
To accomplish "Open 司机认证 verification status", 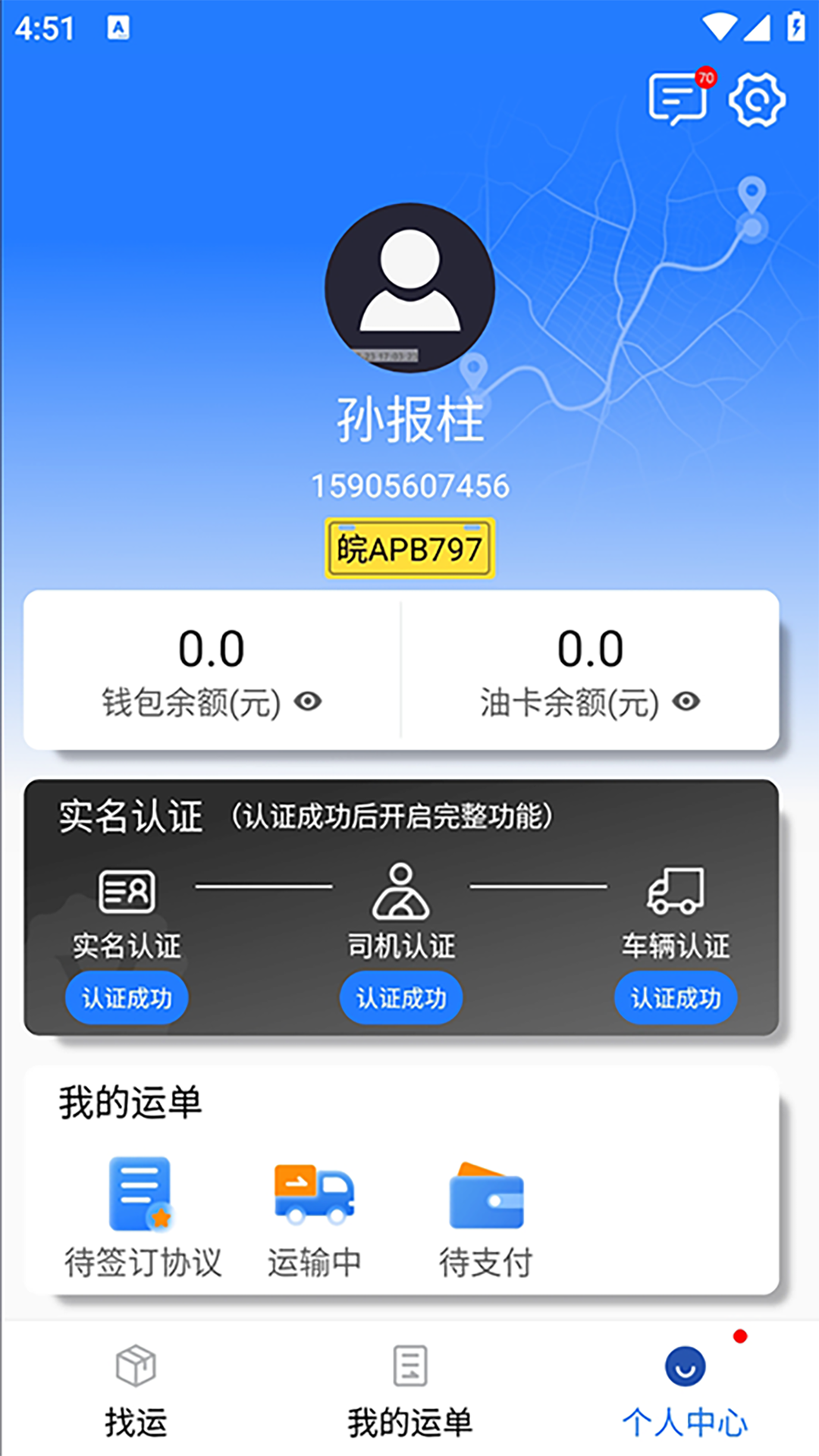I will [401, 997].
